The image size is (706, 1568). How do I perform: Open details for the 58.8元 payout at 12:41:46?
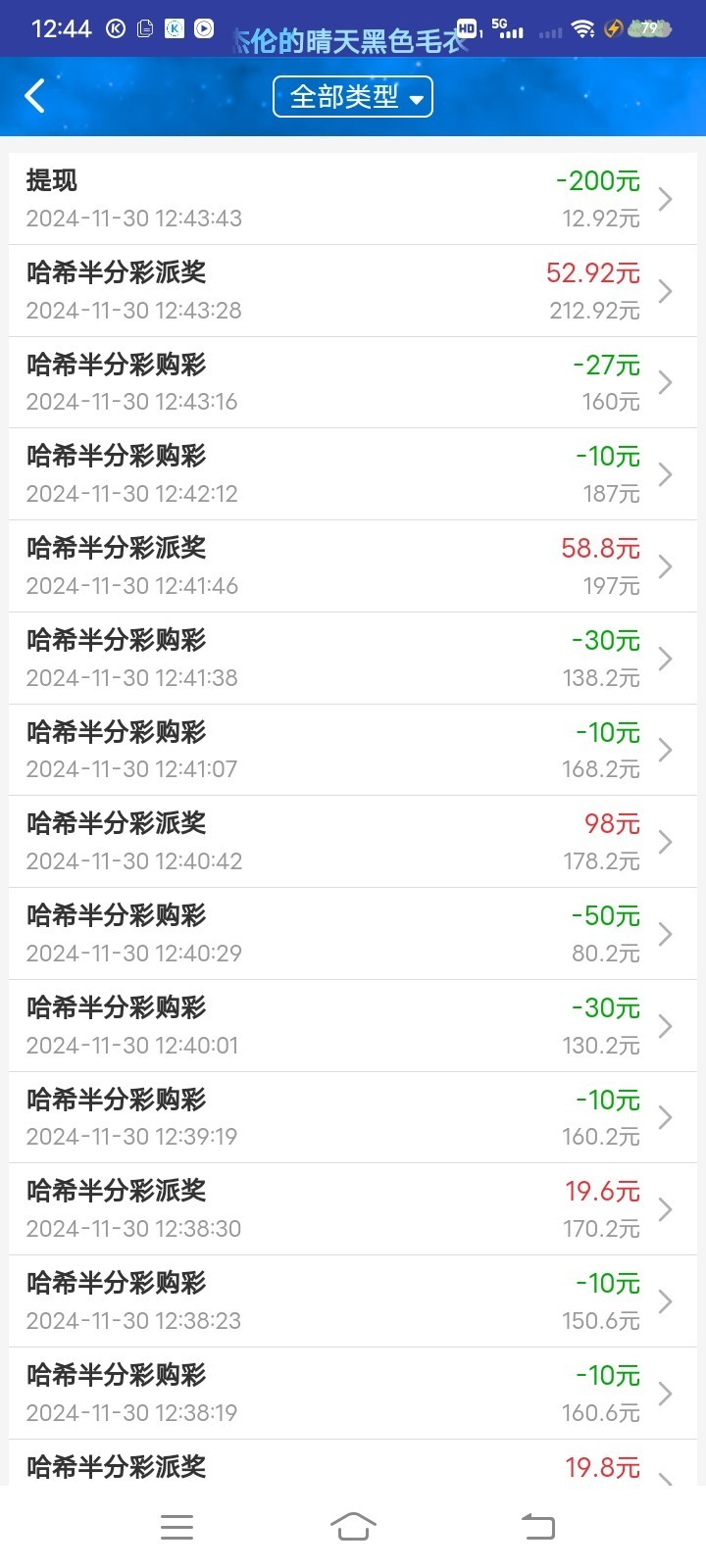tap(666, 565)
